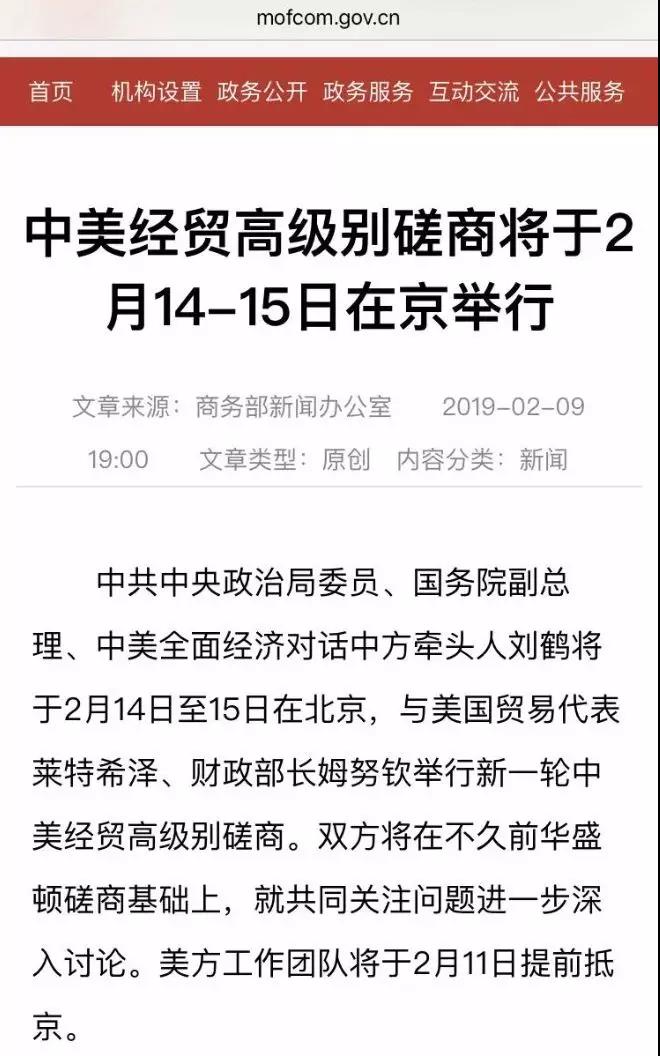This screenshot has width=660, height=1056.
Task: Open the 机构设置 section
Action: point(156,92)
